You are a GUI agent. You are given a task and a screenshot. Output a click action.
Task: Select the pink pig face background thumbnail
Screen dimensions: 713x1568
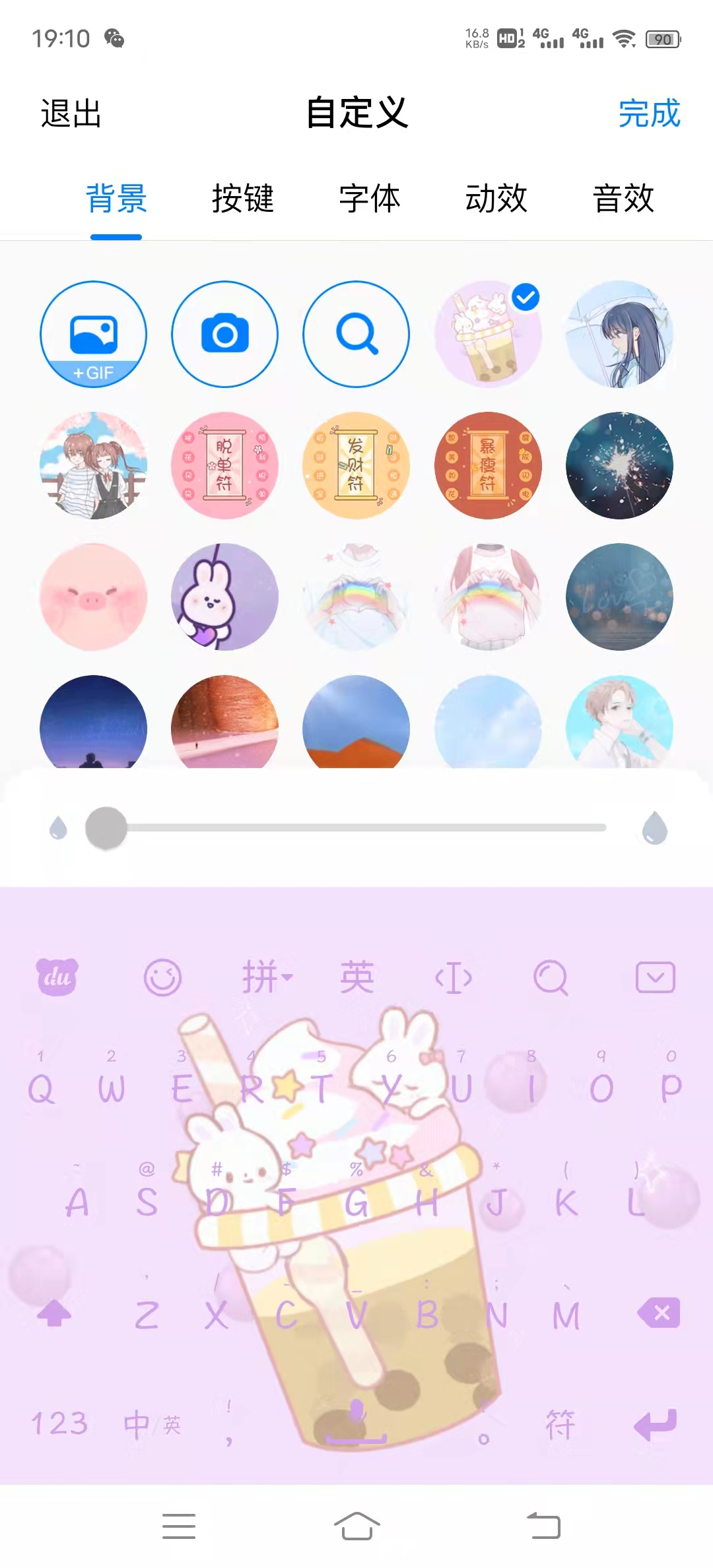pos(93,596)
